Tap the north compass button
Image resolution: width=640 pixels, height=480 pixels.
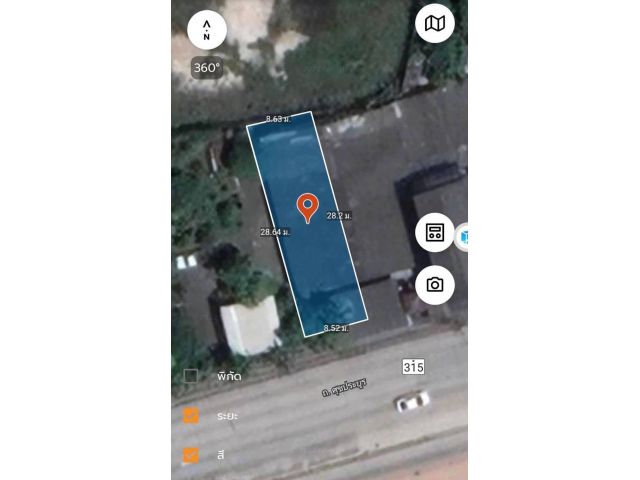(207, 29)
